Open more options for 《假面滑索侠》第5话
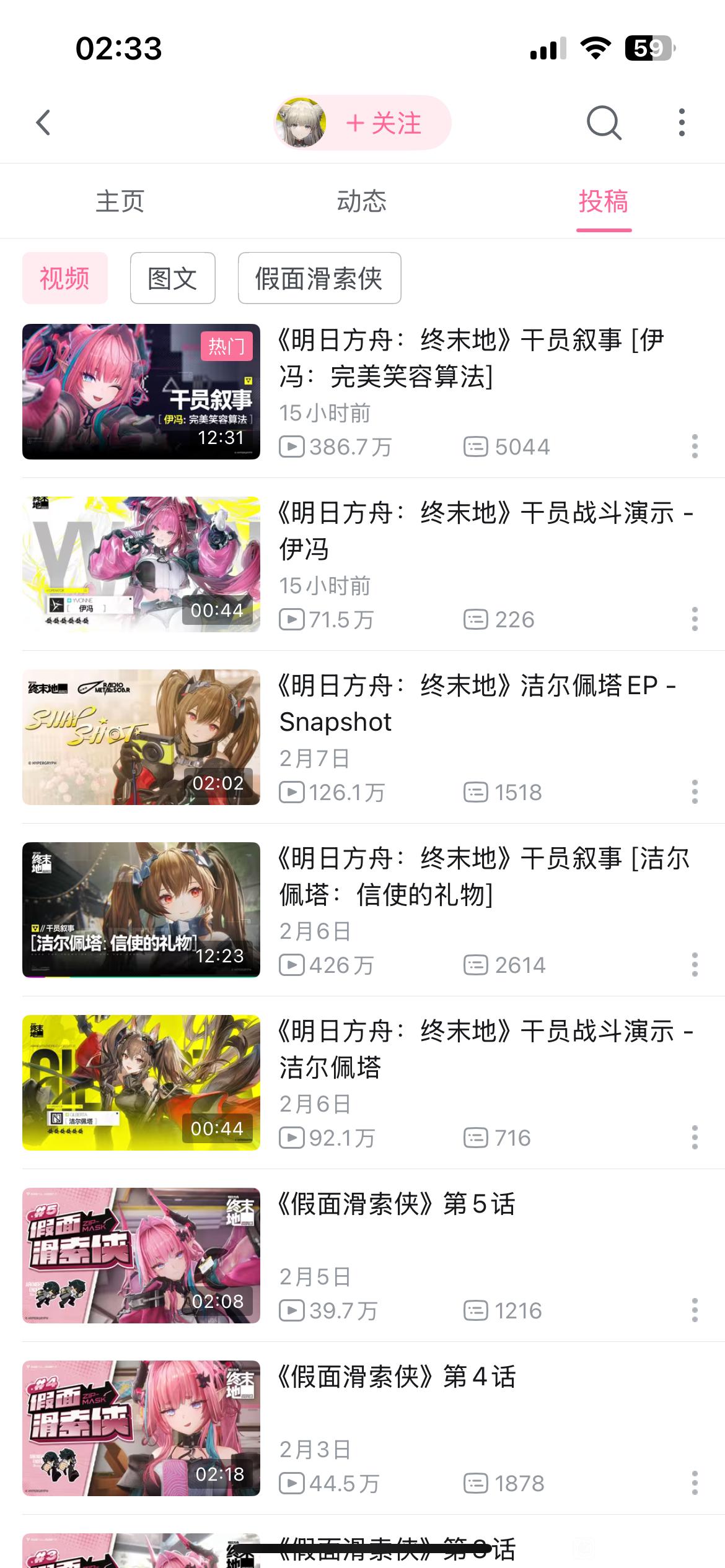 pos(695,1310)
